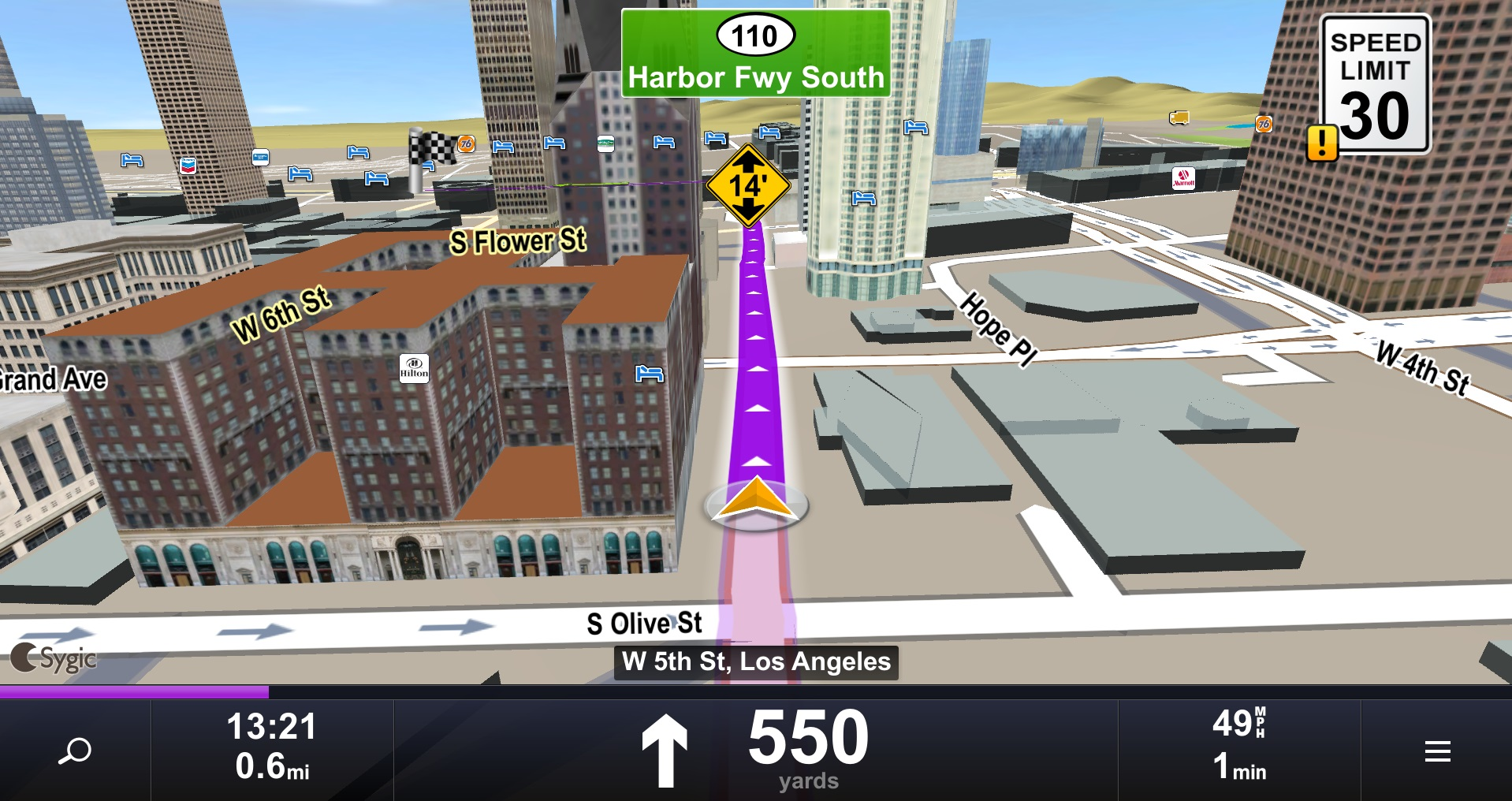This screenshot has height=801, width=1512.
Task: Tap the 14' height restriction warning sign
Action: pyautogui.click(x=747, y=186)
